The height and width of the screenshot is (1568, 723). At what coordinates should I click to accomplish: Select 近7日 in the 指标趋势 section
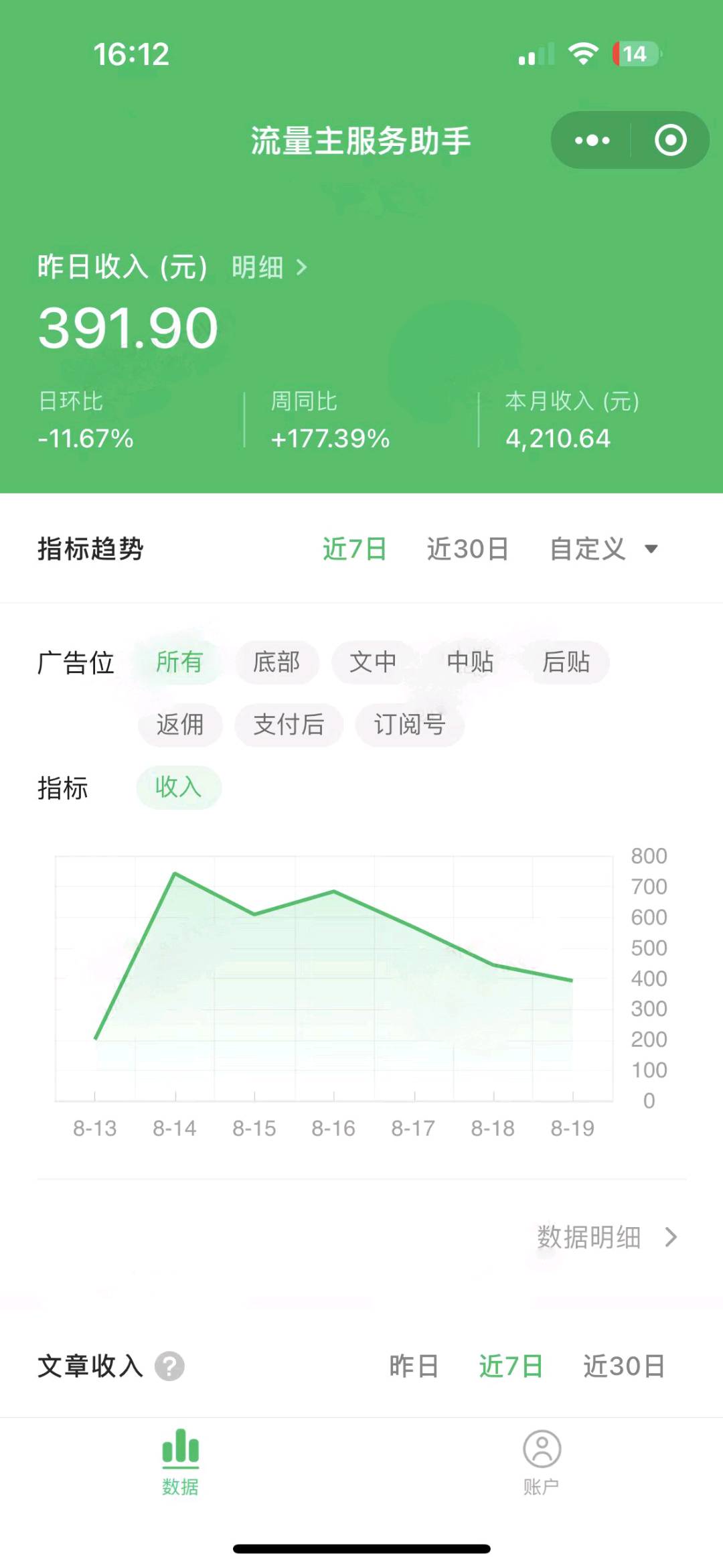tap(354, 549)
